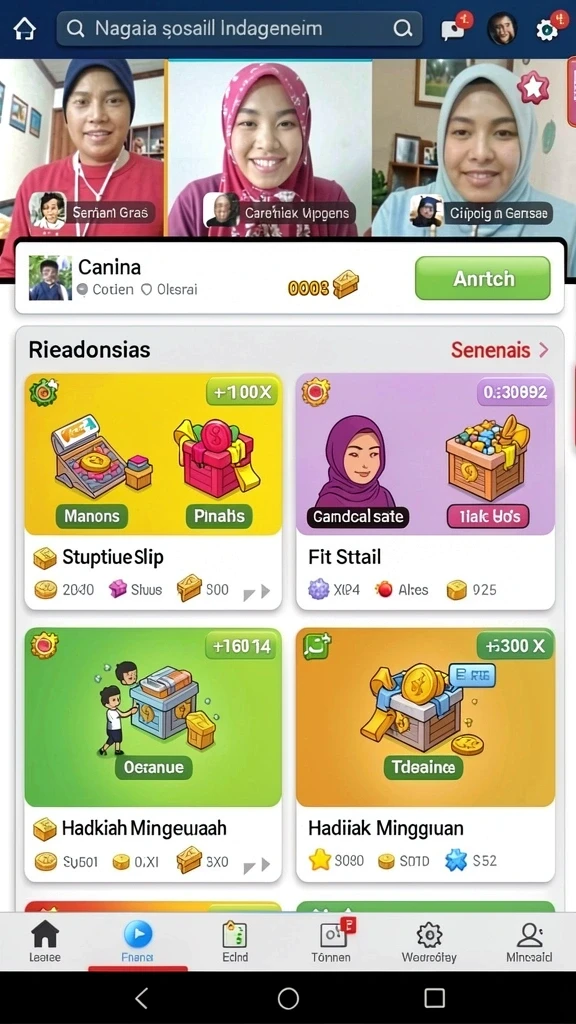Tap the star badge on the video
576x1024 pixels.
(x=534, y=88)
